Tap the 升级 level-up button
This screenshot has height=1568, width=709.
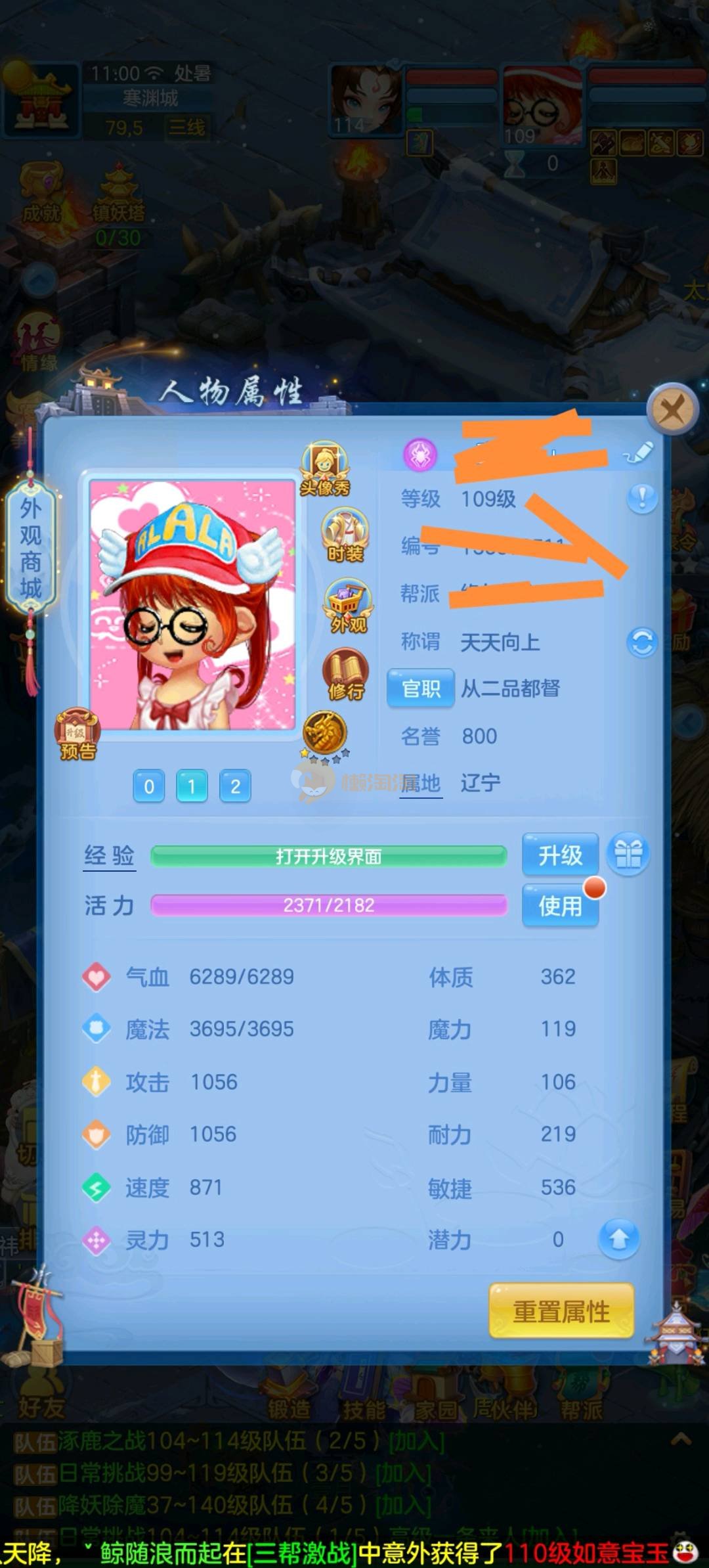point(560,855)
